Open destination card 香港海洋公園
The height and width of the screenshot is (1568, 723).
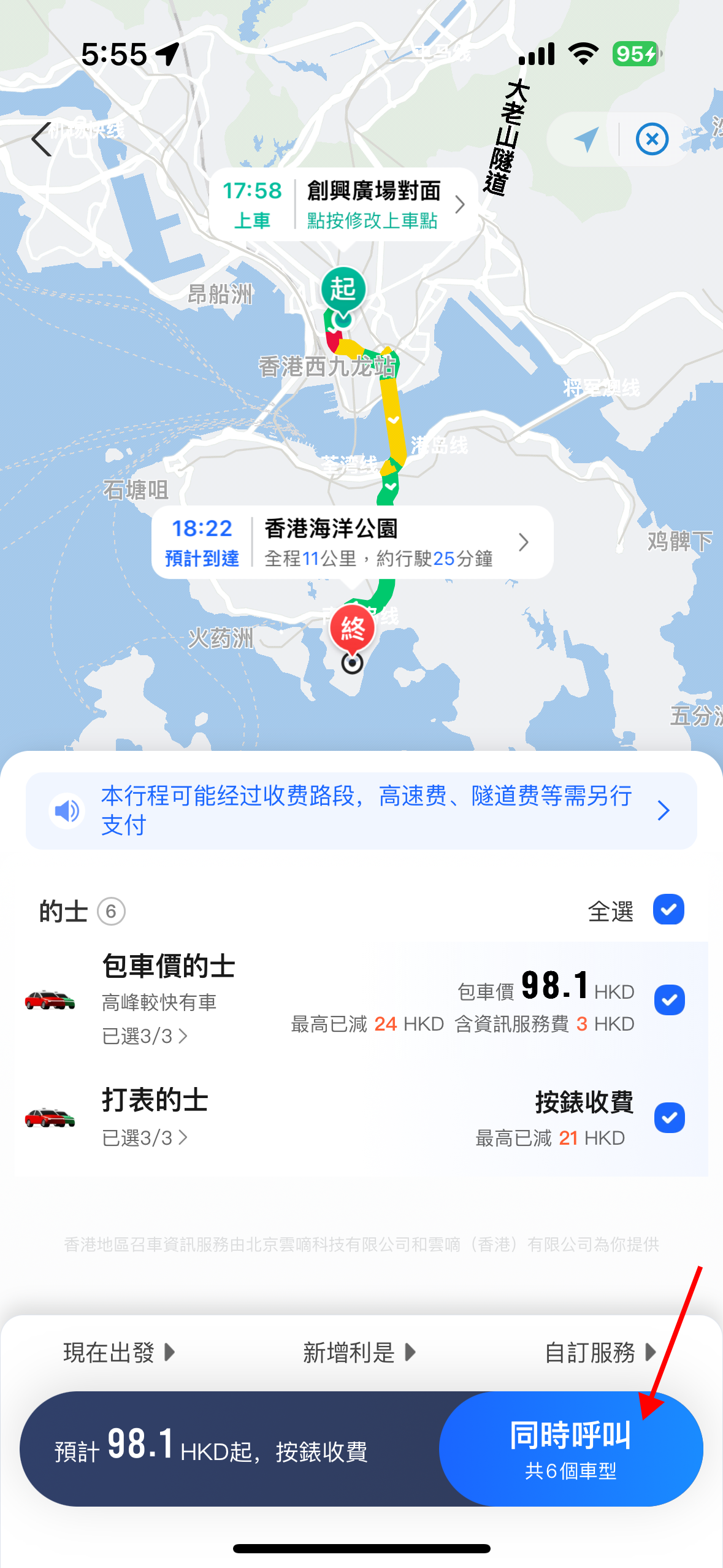(353, 542)
